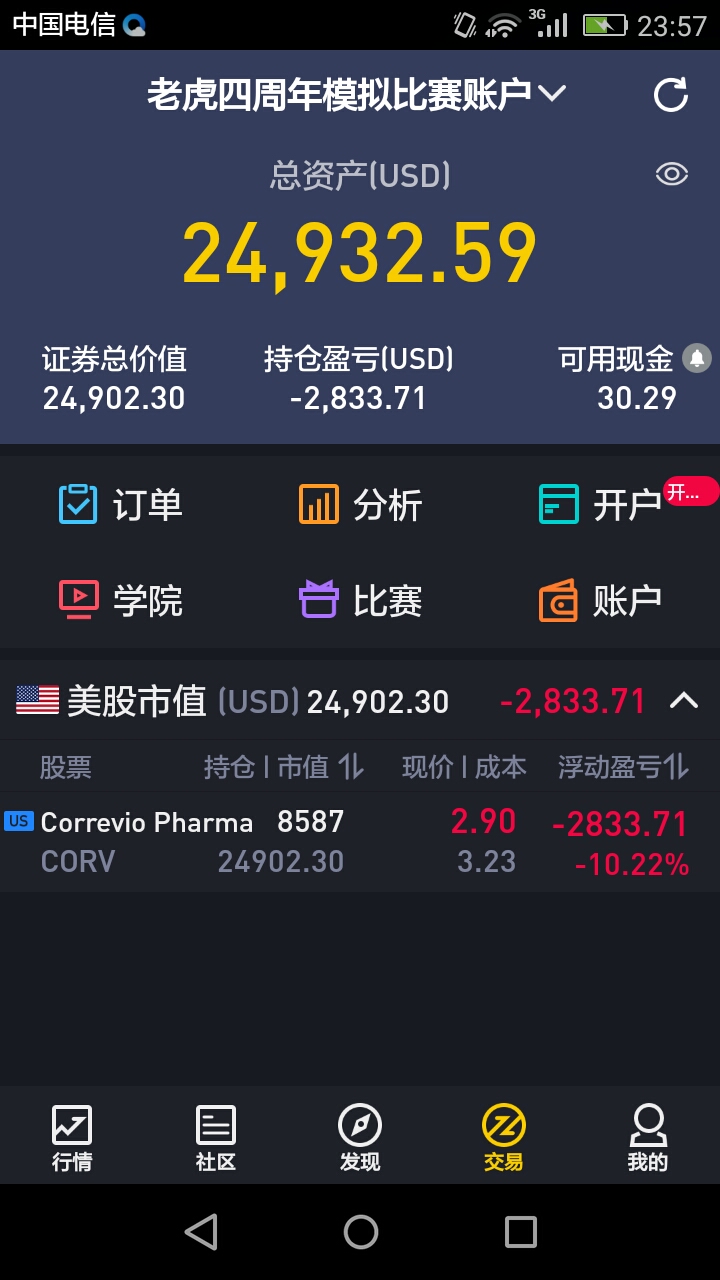
Task: Select the 交易 tab
Action: [504, 1138]
